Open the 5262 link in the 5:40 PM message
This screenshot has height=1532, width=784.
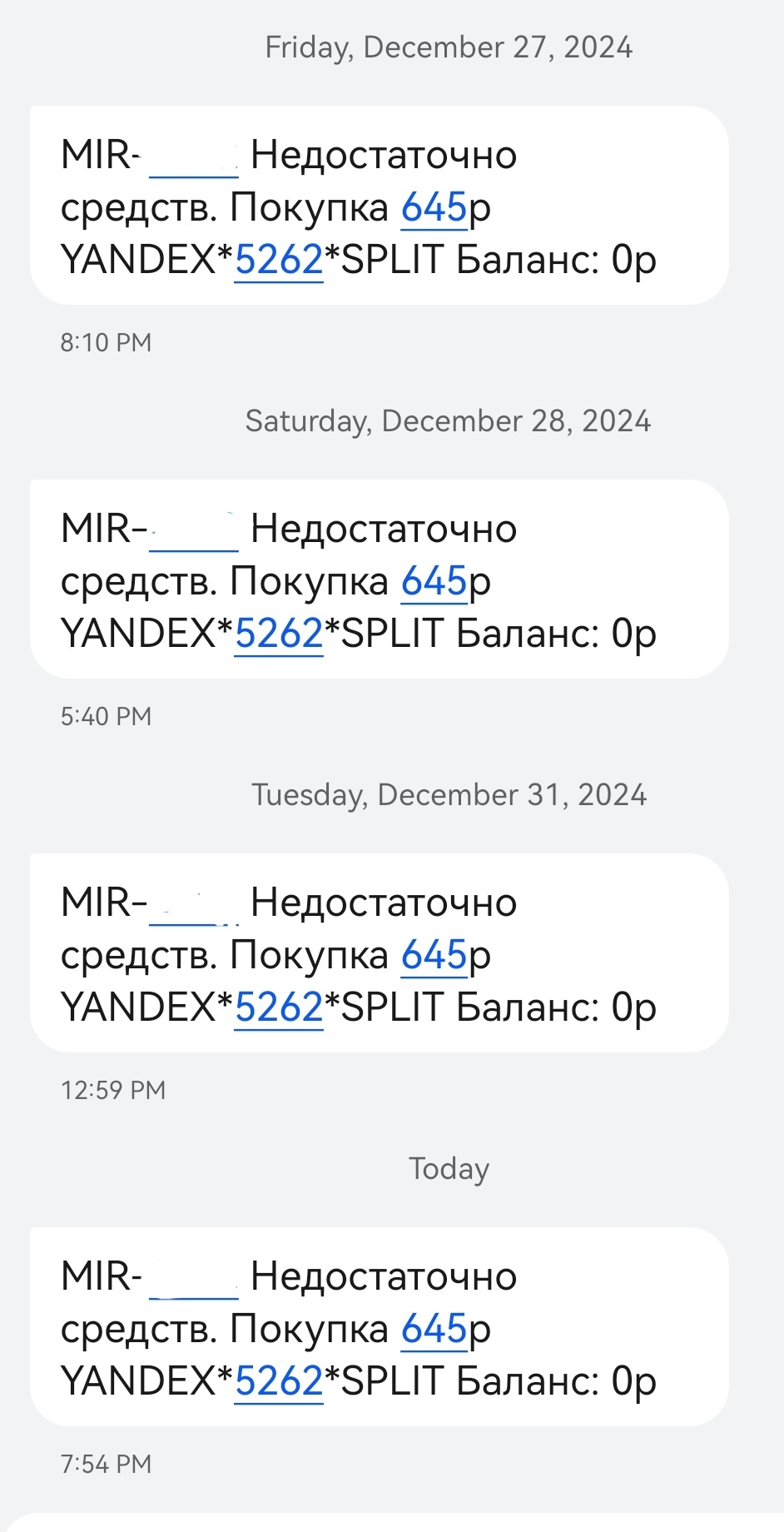[x=279, y=634]
